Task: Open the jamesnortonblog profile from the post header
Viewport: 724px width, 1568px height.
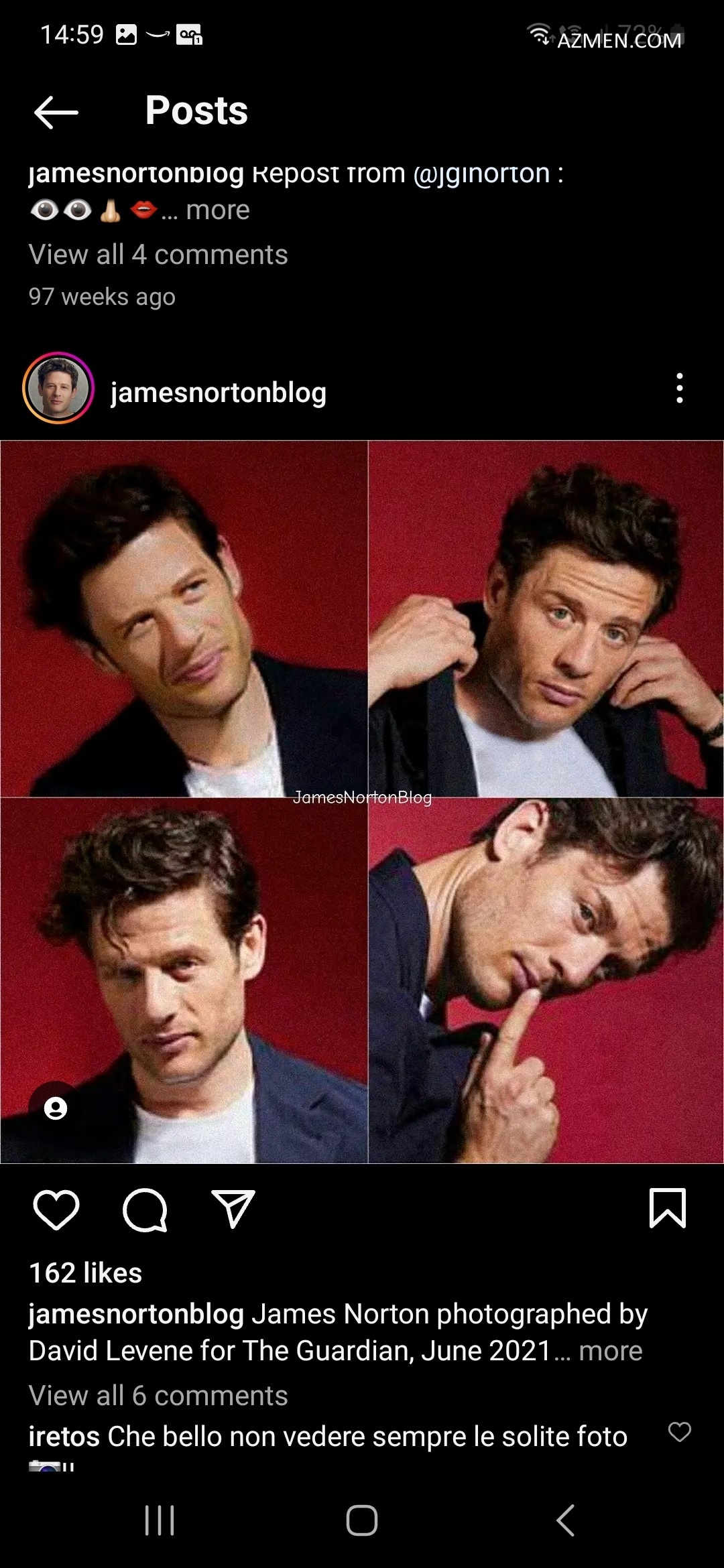Action: pyautogui.click(x=218, y=393)
